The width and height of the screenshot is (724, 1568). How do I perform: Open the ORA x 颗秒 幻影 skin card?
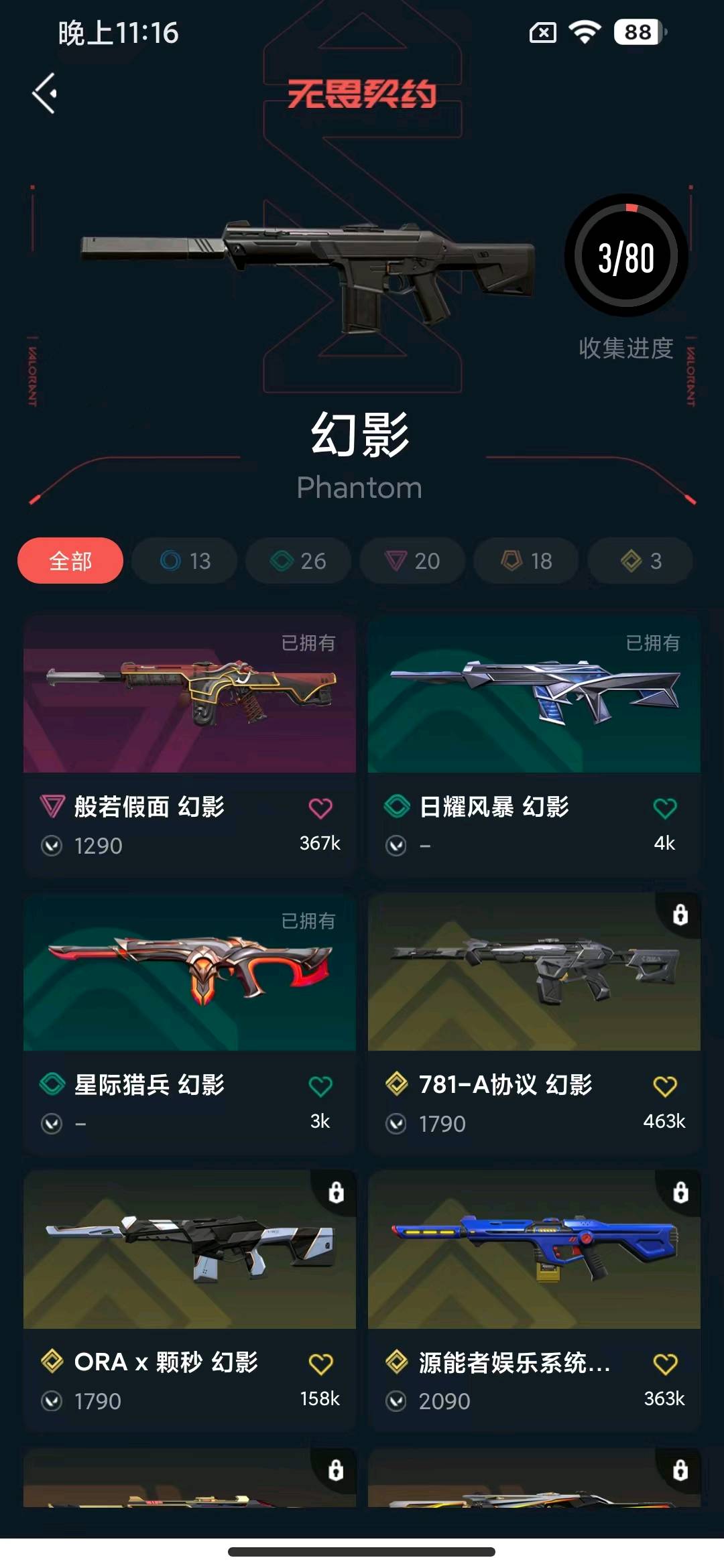[190, 1250]
